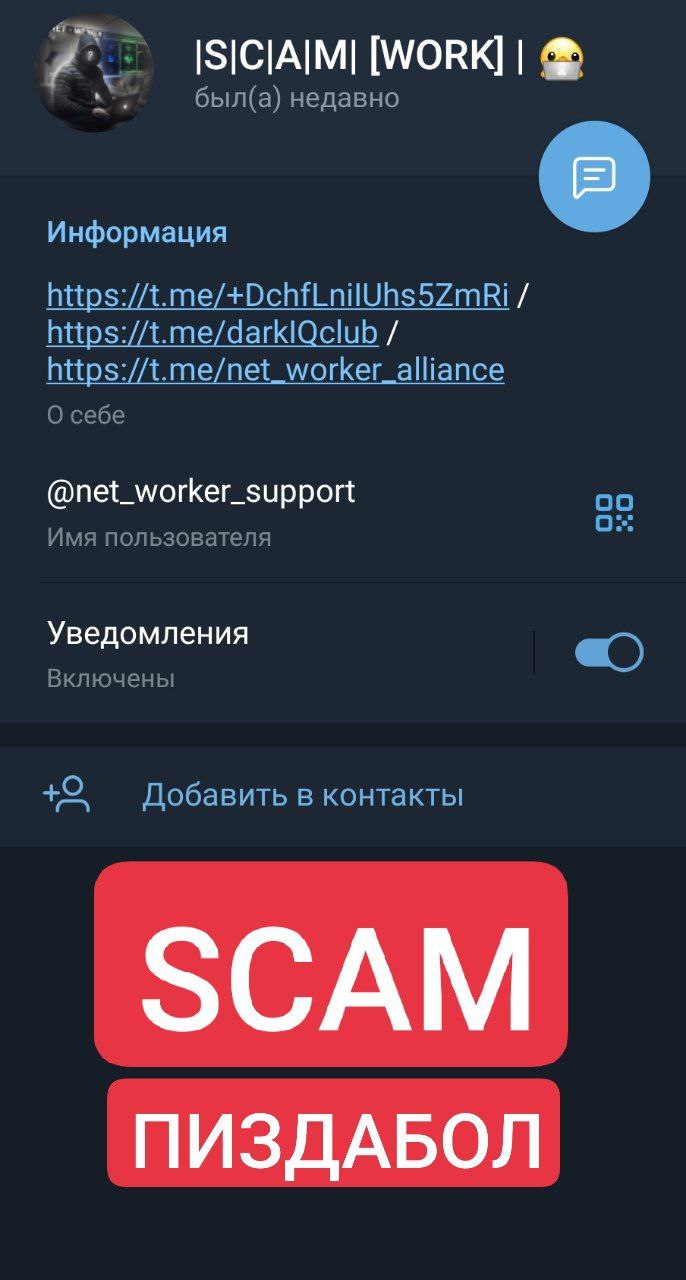Viewport: 686px width, 1280px height.
Task: Show the QR code for this username
Action: [614, 513]
